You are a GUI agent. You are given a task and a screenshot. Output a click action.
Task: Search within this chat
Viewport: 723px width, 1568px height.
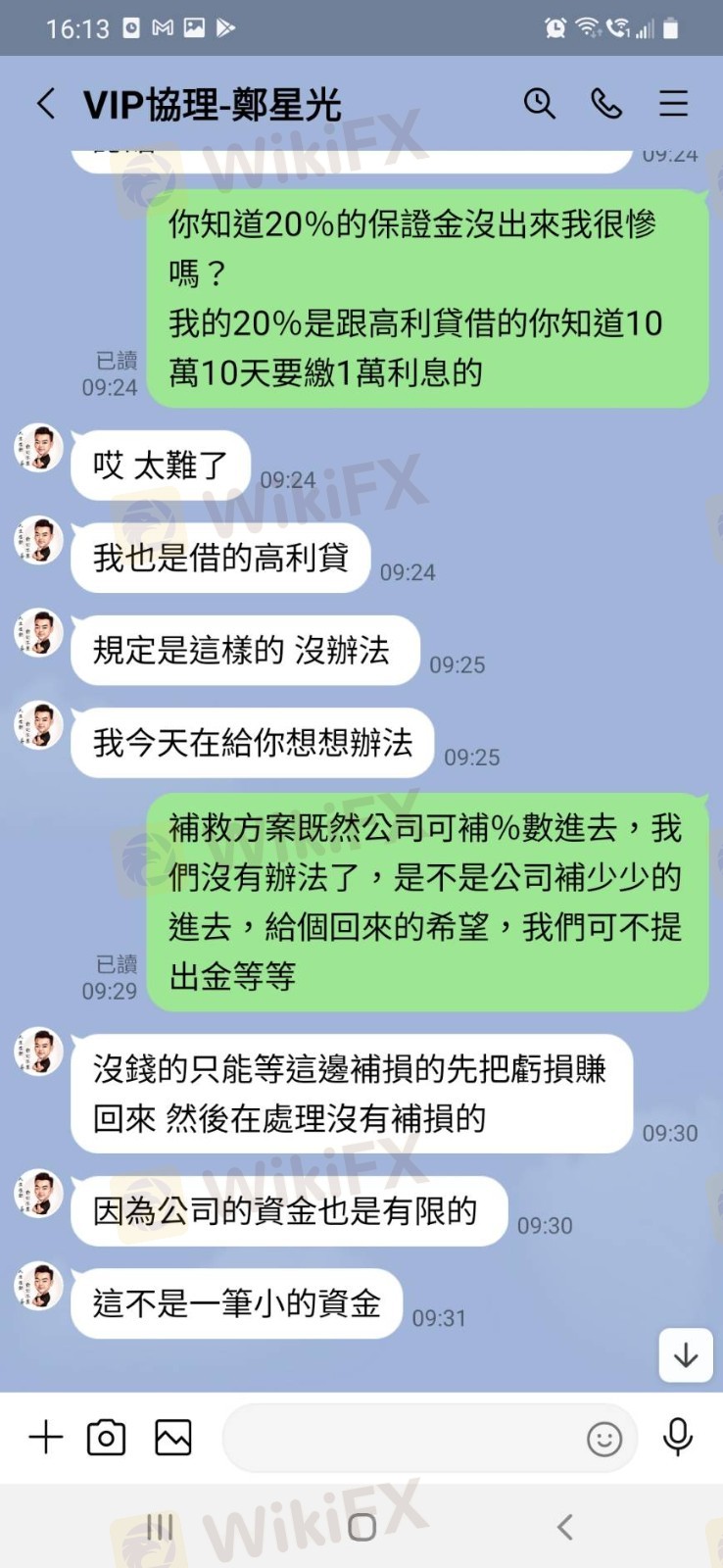[x=539, y=103]
